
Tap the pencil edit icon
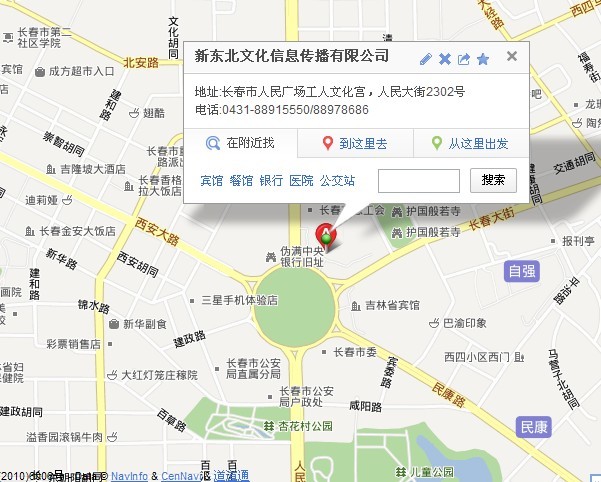(x=426, y=60)
